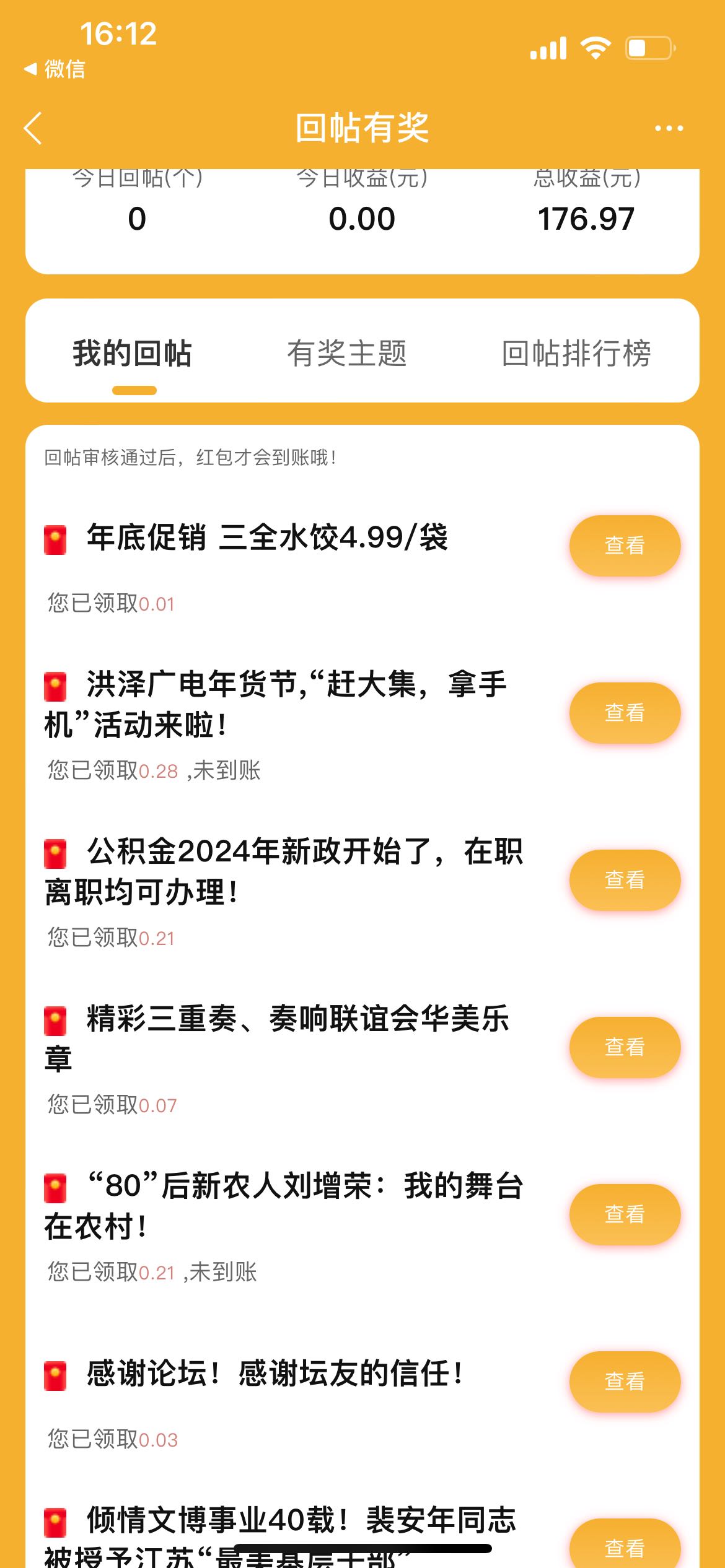The width and height of the screenshot is (725, 1568).
Task: Tap 查看 for the 三全水饺 promotion post
Action: point(625,546)
